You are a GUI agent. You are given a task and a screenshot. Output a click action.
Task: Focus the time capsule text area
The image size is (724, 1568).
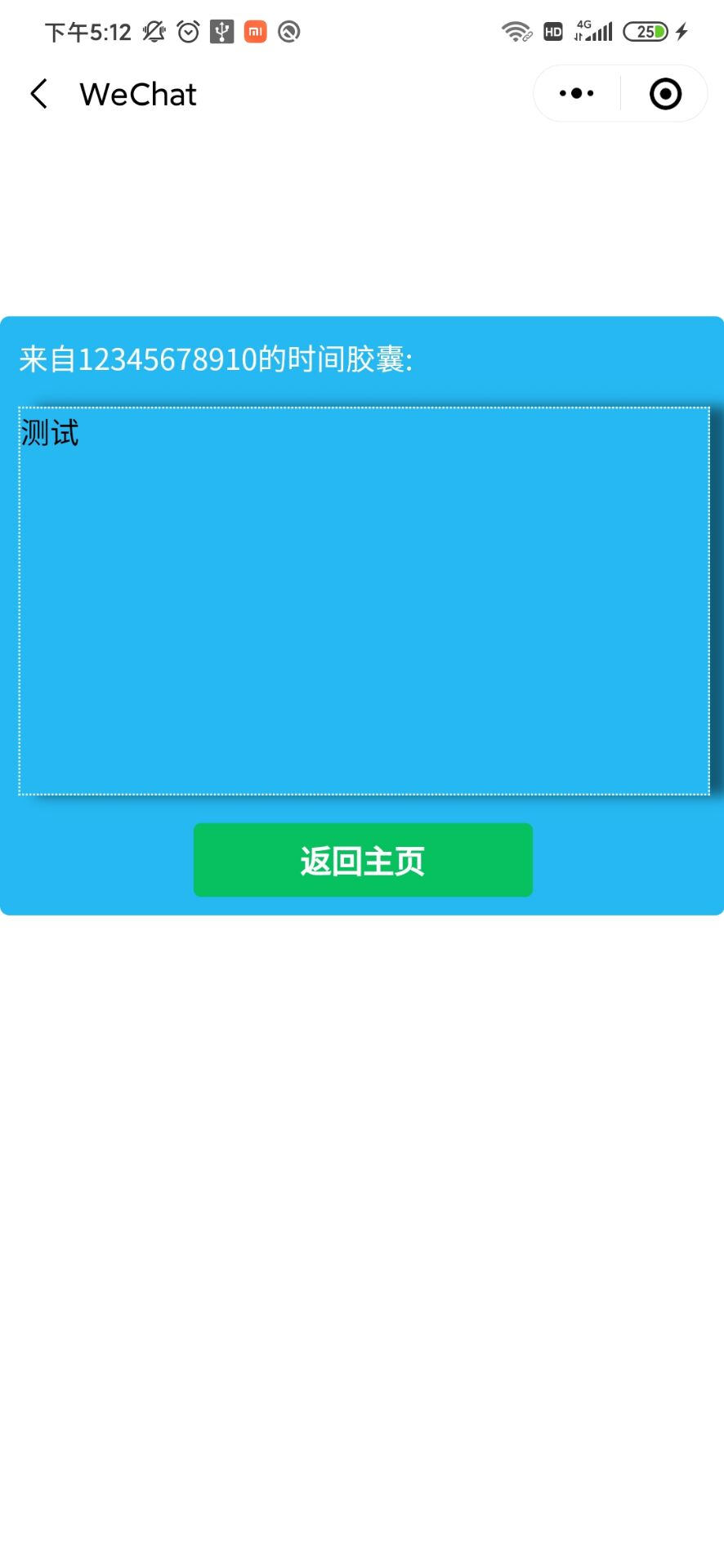[364, 600]
